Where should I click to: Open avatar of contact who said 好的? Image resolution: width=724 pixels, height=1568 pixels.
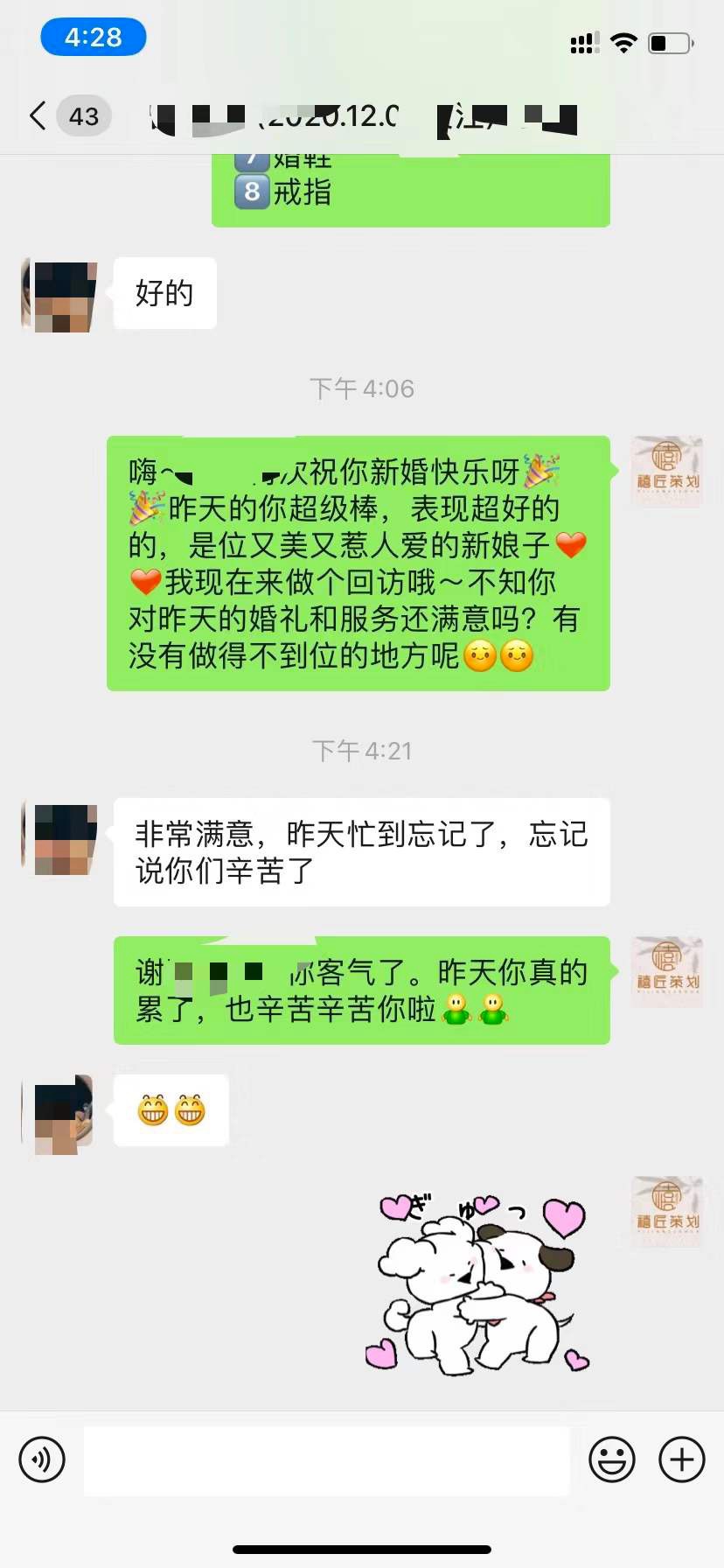pyautogui.click(x=59, y=295)
